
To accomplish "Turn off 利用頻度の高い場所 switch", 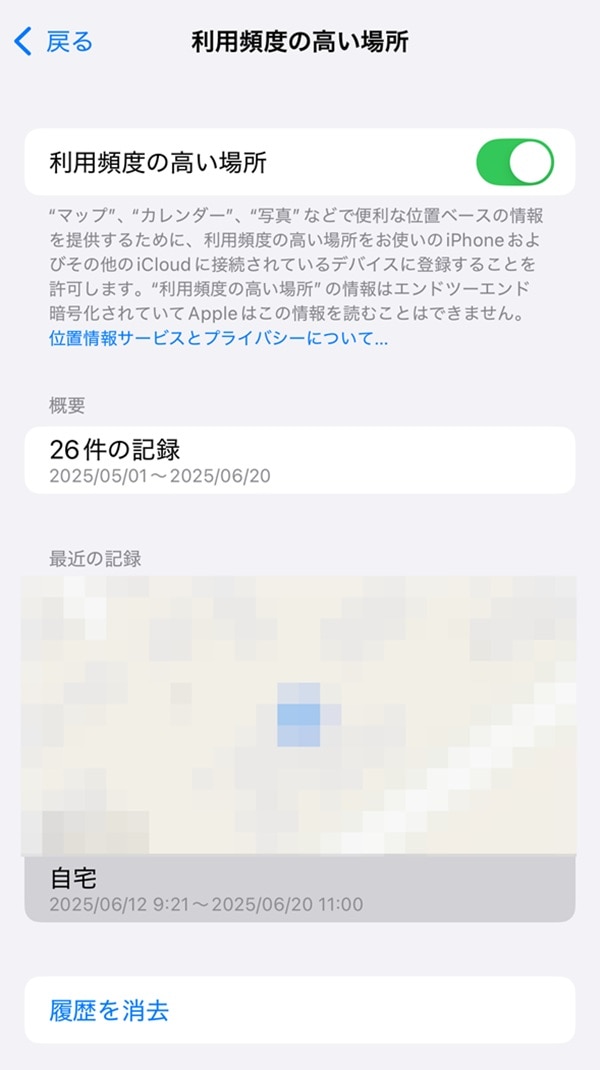I will 514,162.
